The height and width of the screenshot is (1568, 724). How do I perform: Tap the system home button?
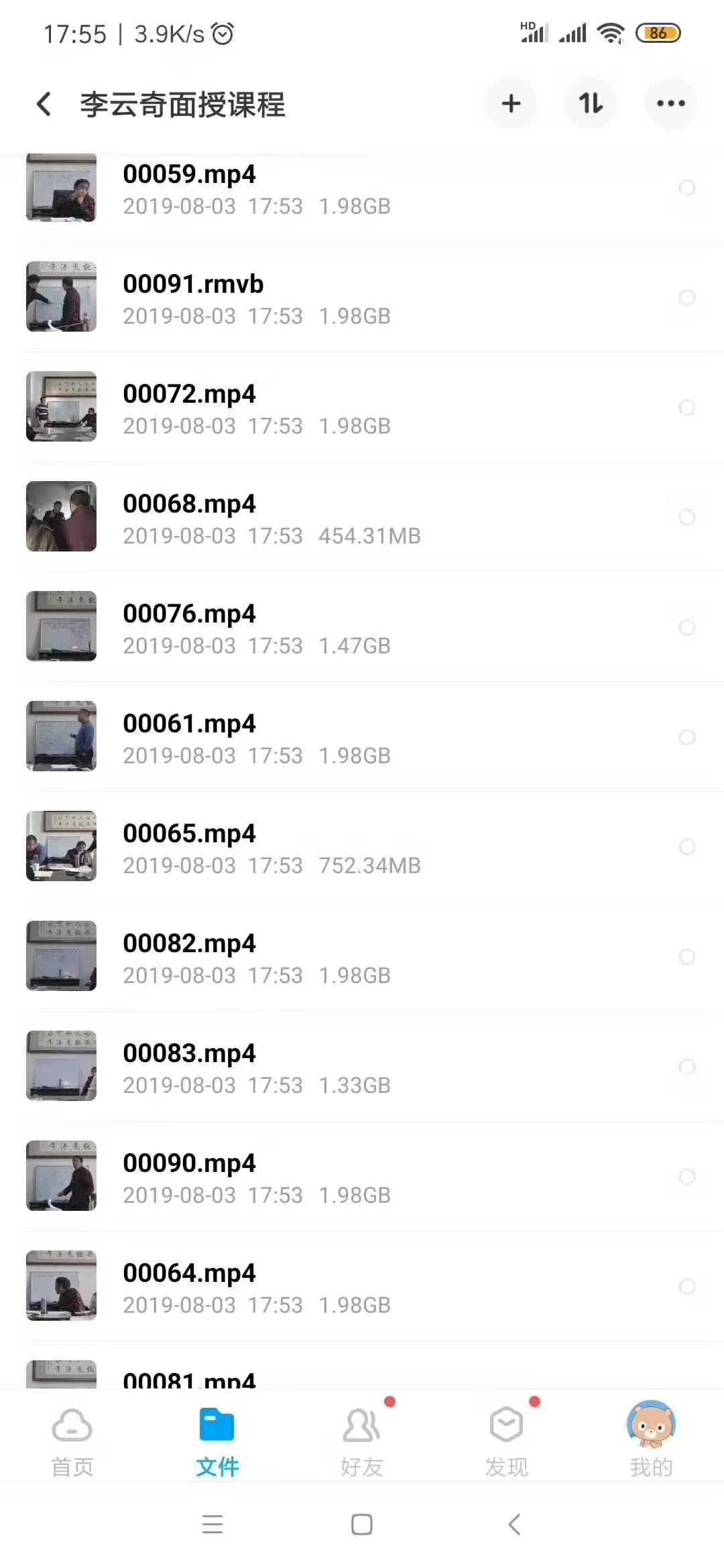point(362,1524)
